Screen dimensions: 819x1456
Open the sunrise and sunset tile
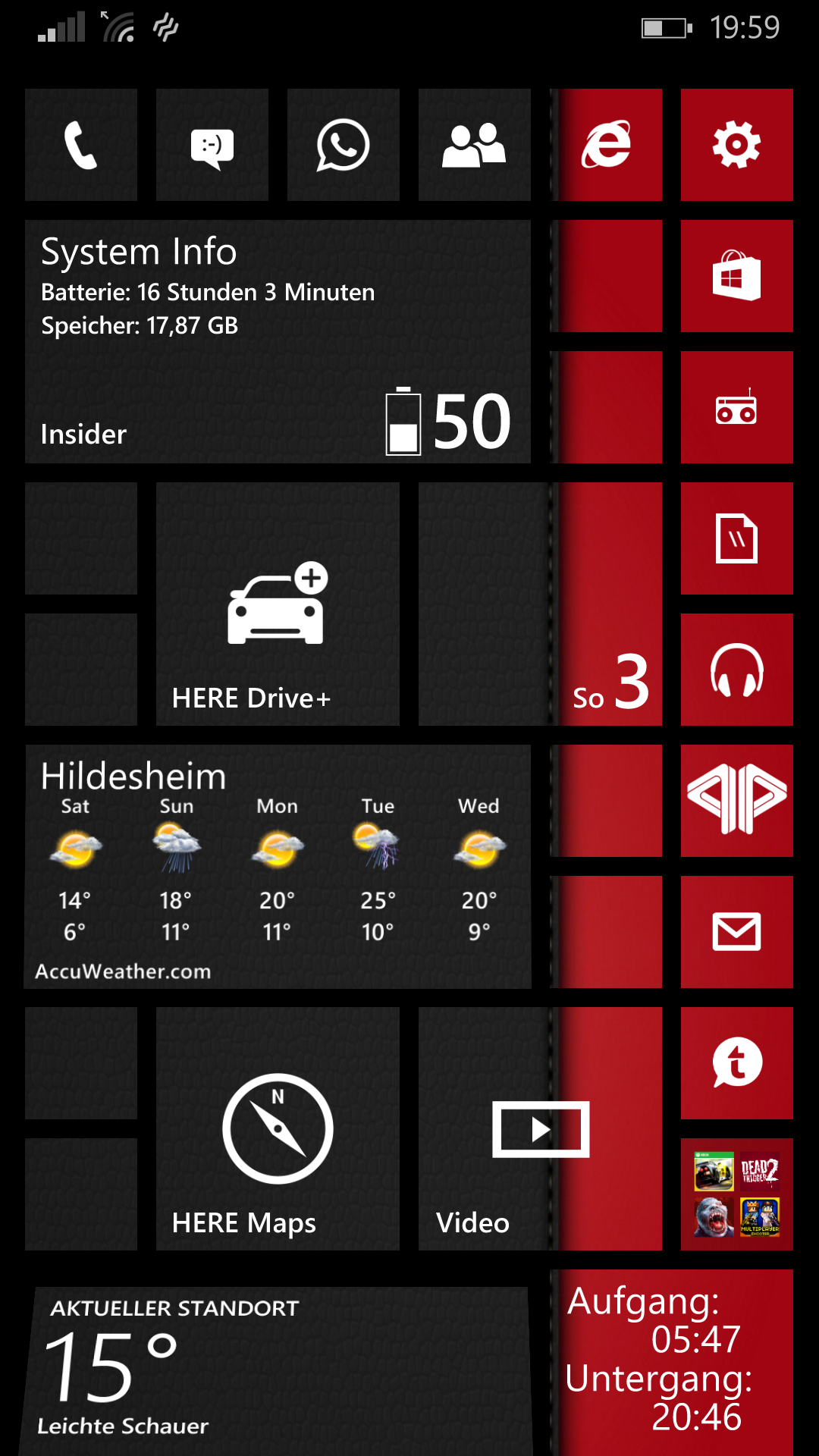(x=671, y=1363)
